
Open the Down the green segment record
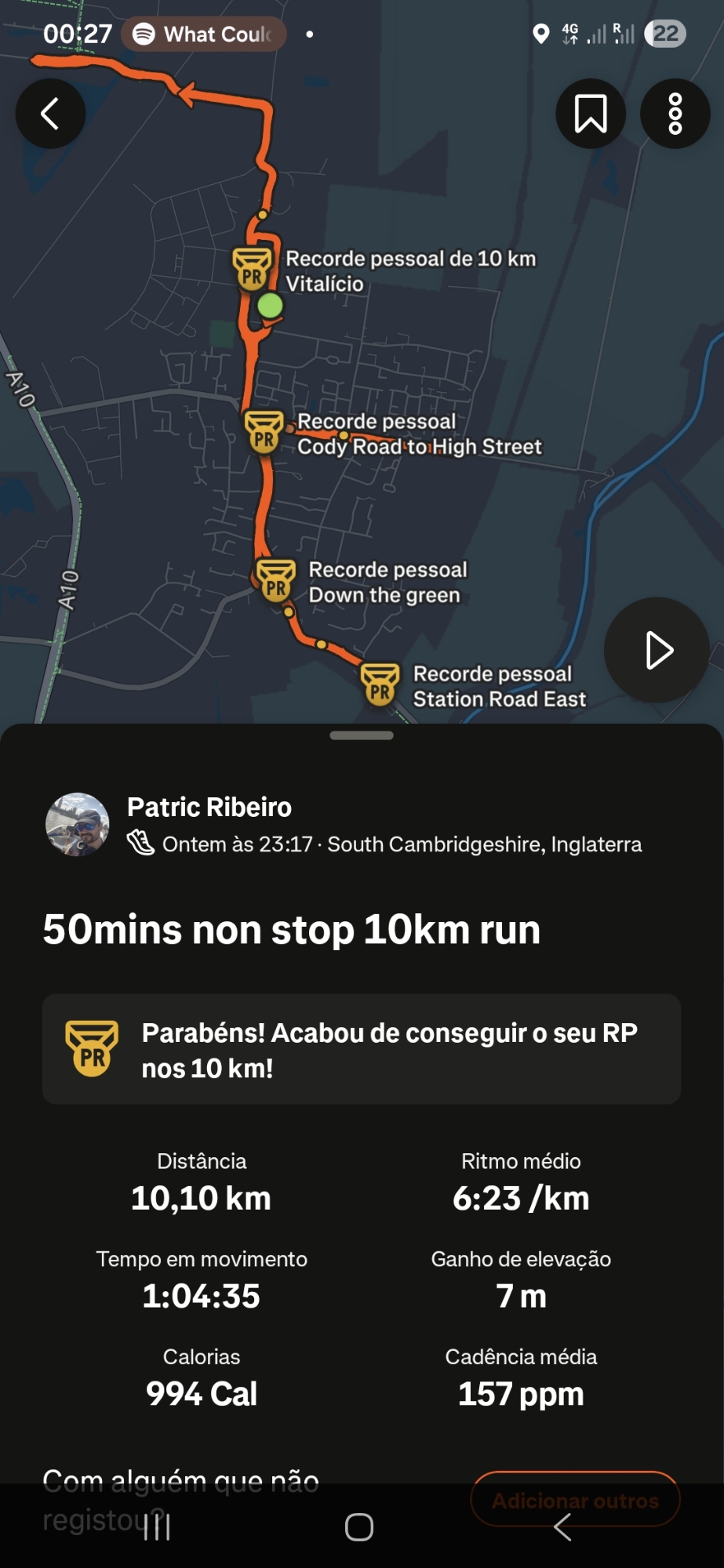[x=276, y=580]
